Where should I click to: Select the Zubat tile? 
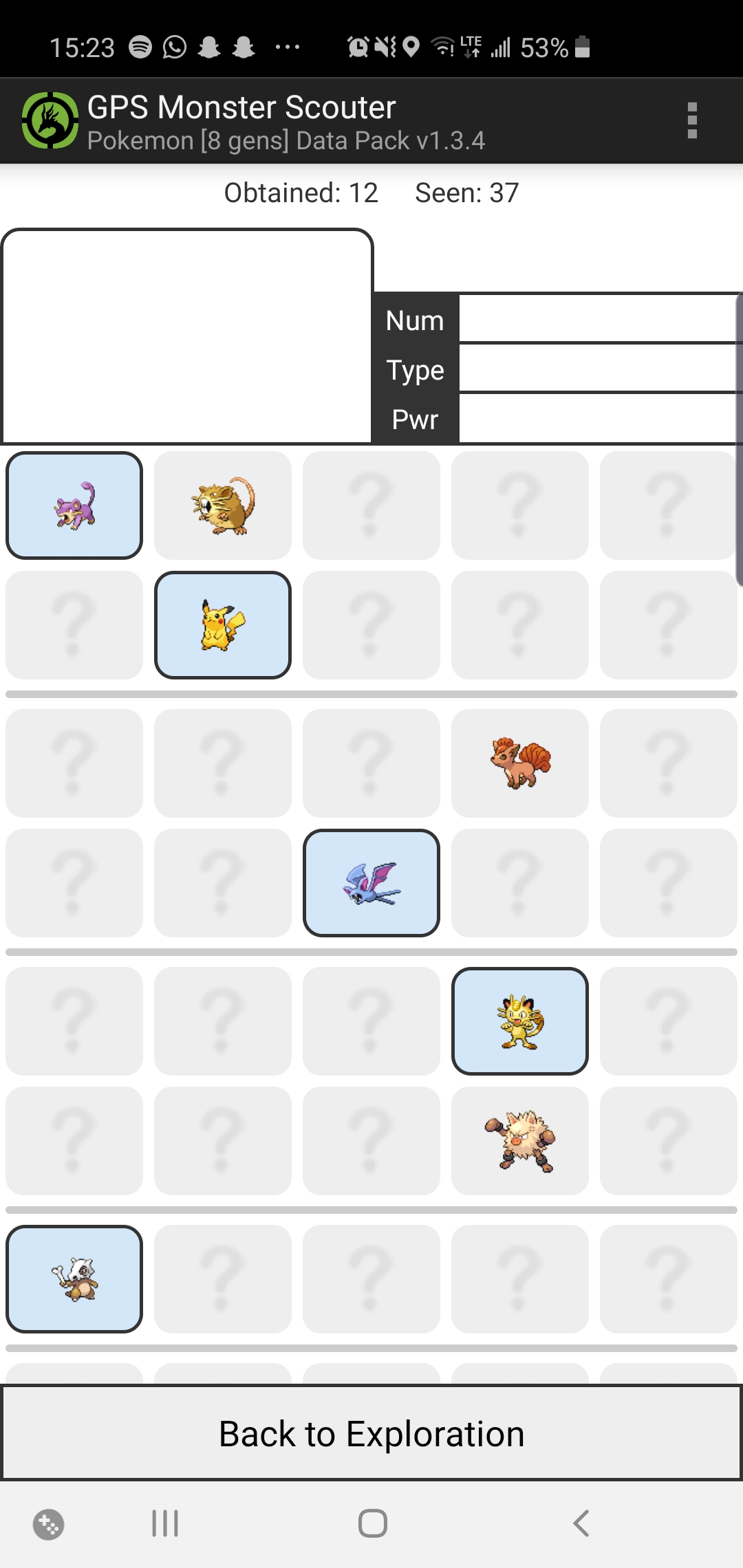(x=371, y=883)
